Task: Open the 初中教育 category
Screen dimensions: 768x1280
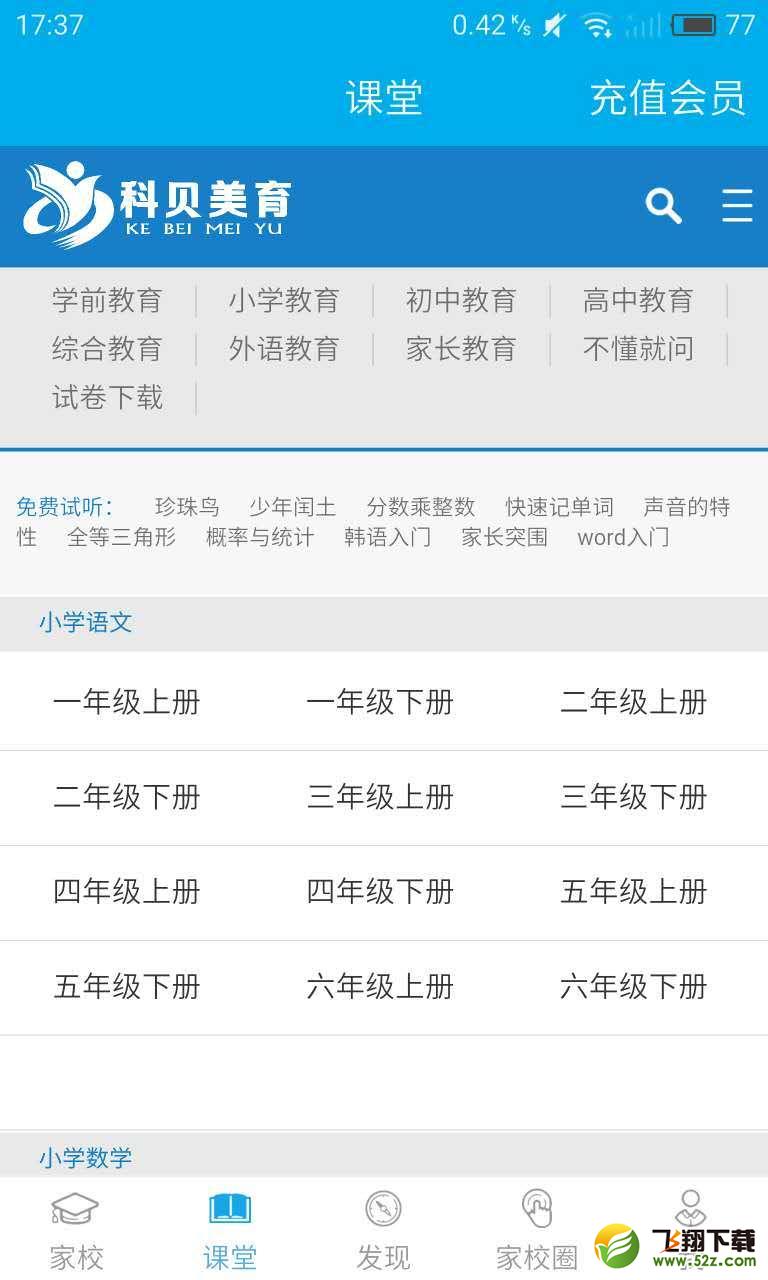Action: [x=461, y=300]
